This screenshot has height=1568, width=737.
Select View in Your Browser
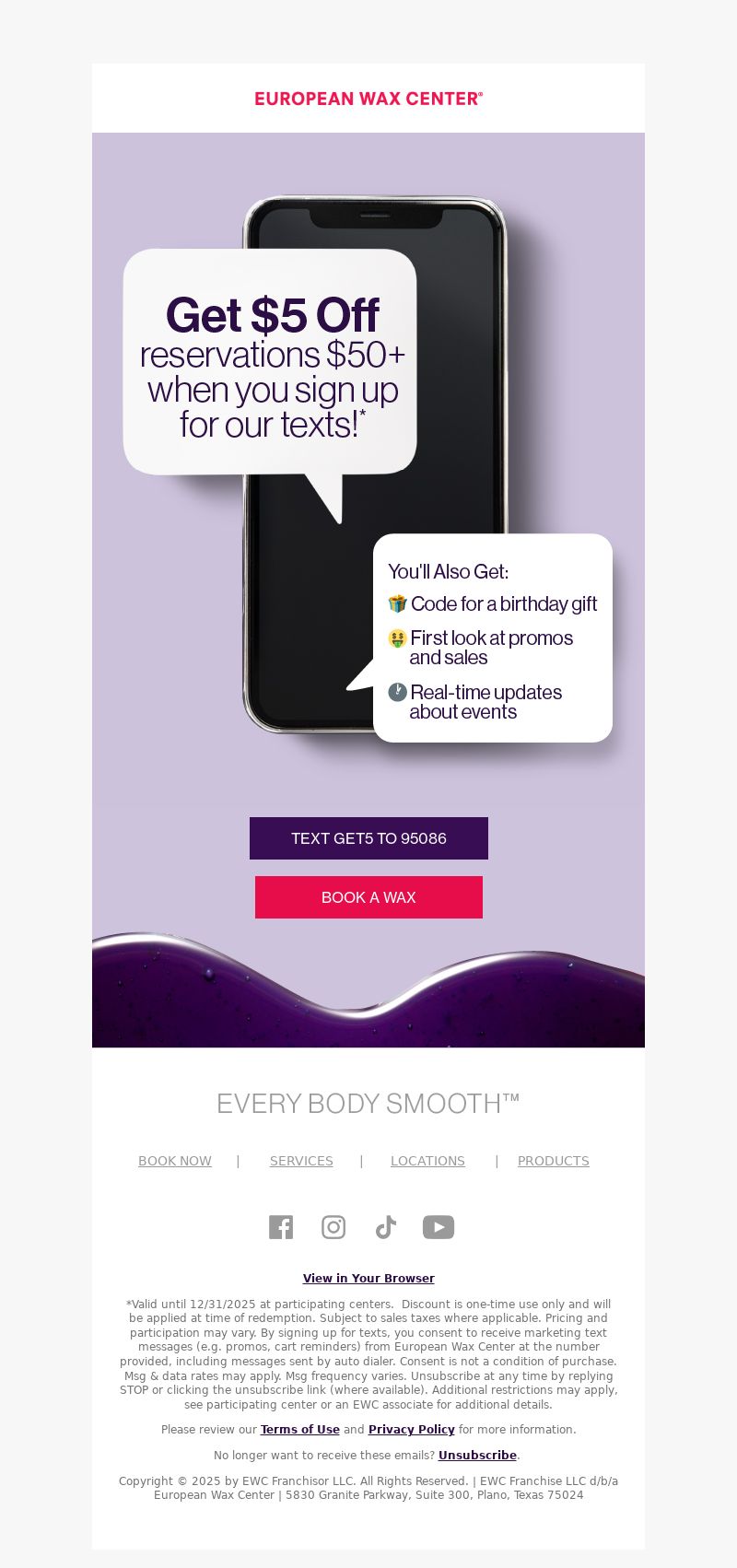click(x=368, y=1278)
